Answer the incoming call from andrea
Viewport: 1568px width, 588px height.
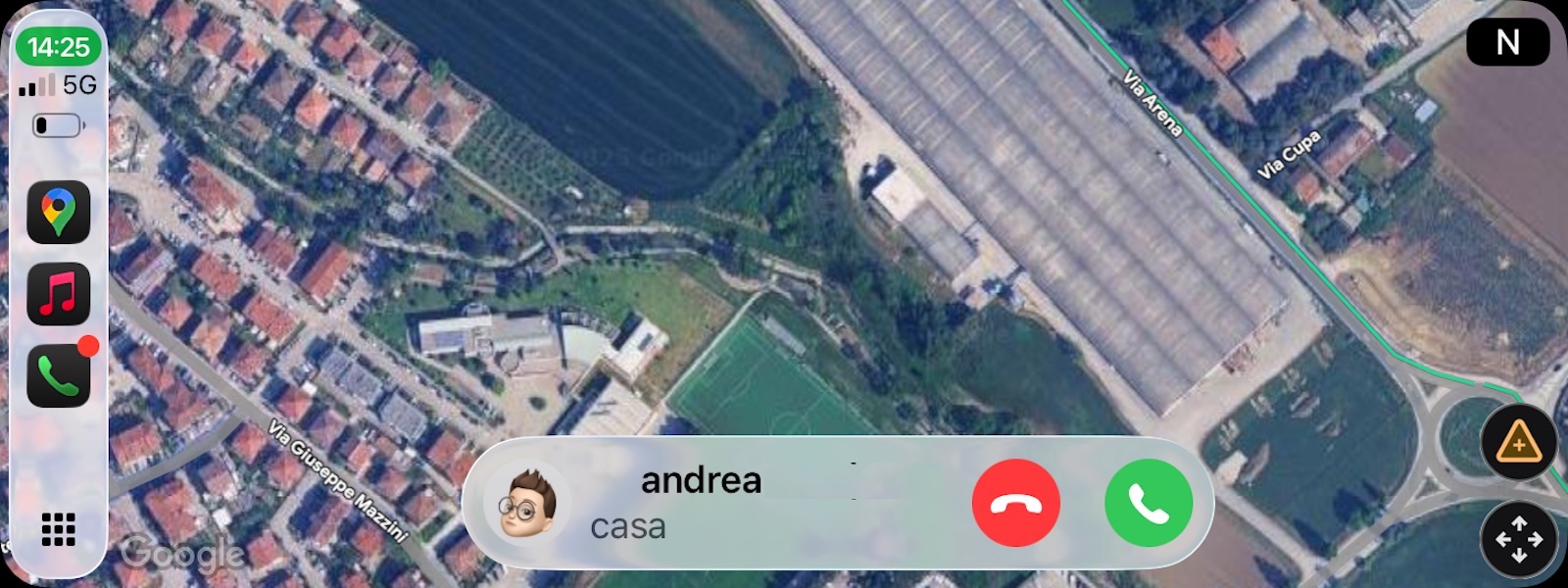tap(1148, 504)
